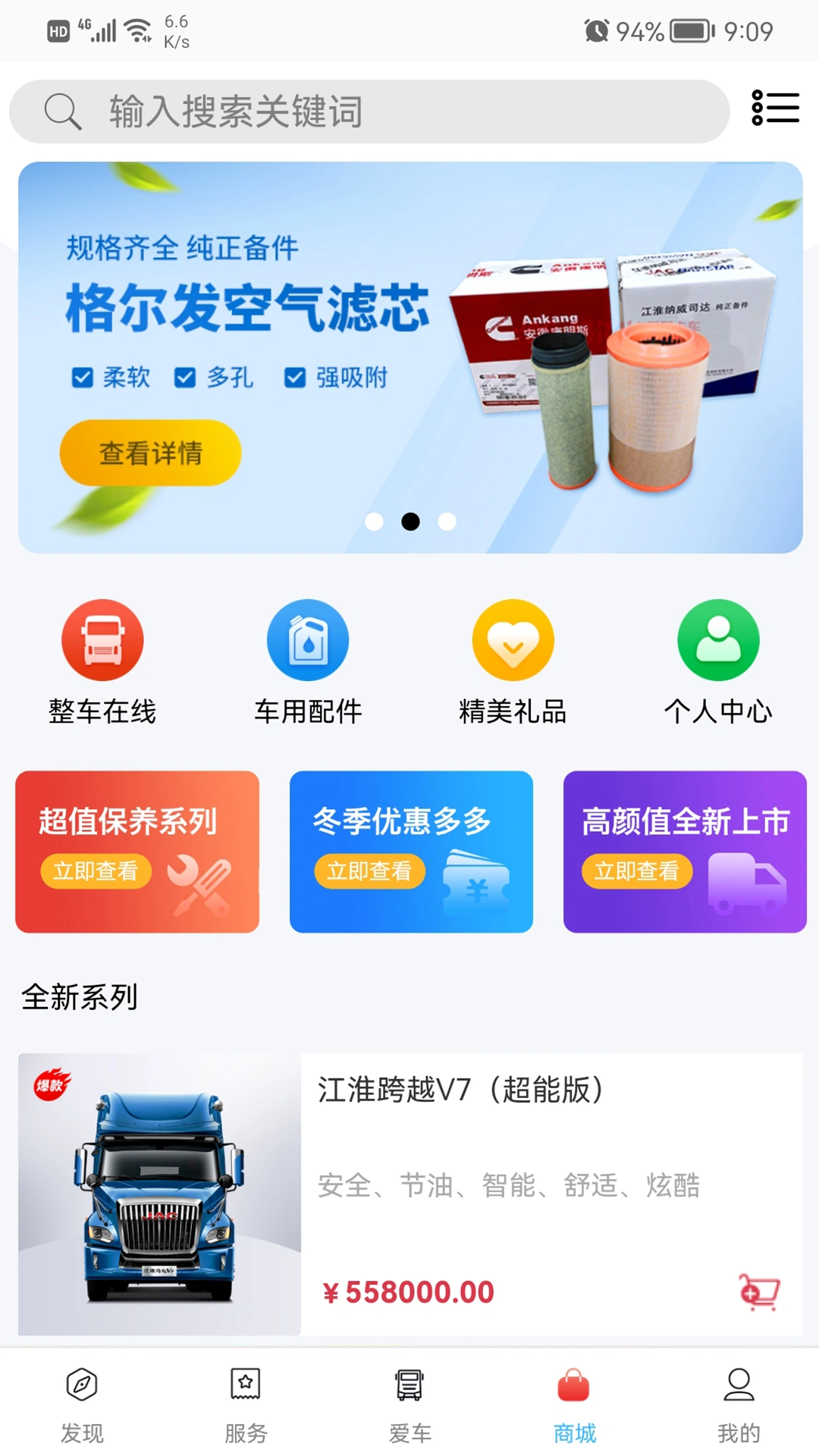This screenshot has width=819, height=1456.
Task: Check the 多孔 checkbox in the banner
Action: [x=186, y=376]
